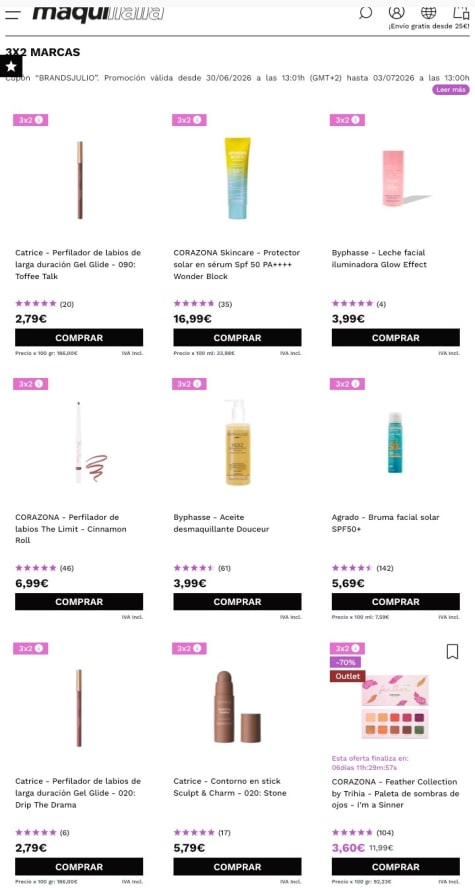This screenshot has height=890, width=475.
Task: Bookmark the Feather Collection eyeshadow palette
Action: pyautogui.click(x=452, y=652)
